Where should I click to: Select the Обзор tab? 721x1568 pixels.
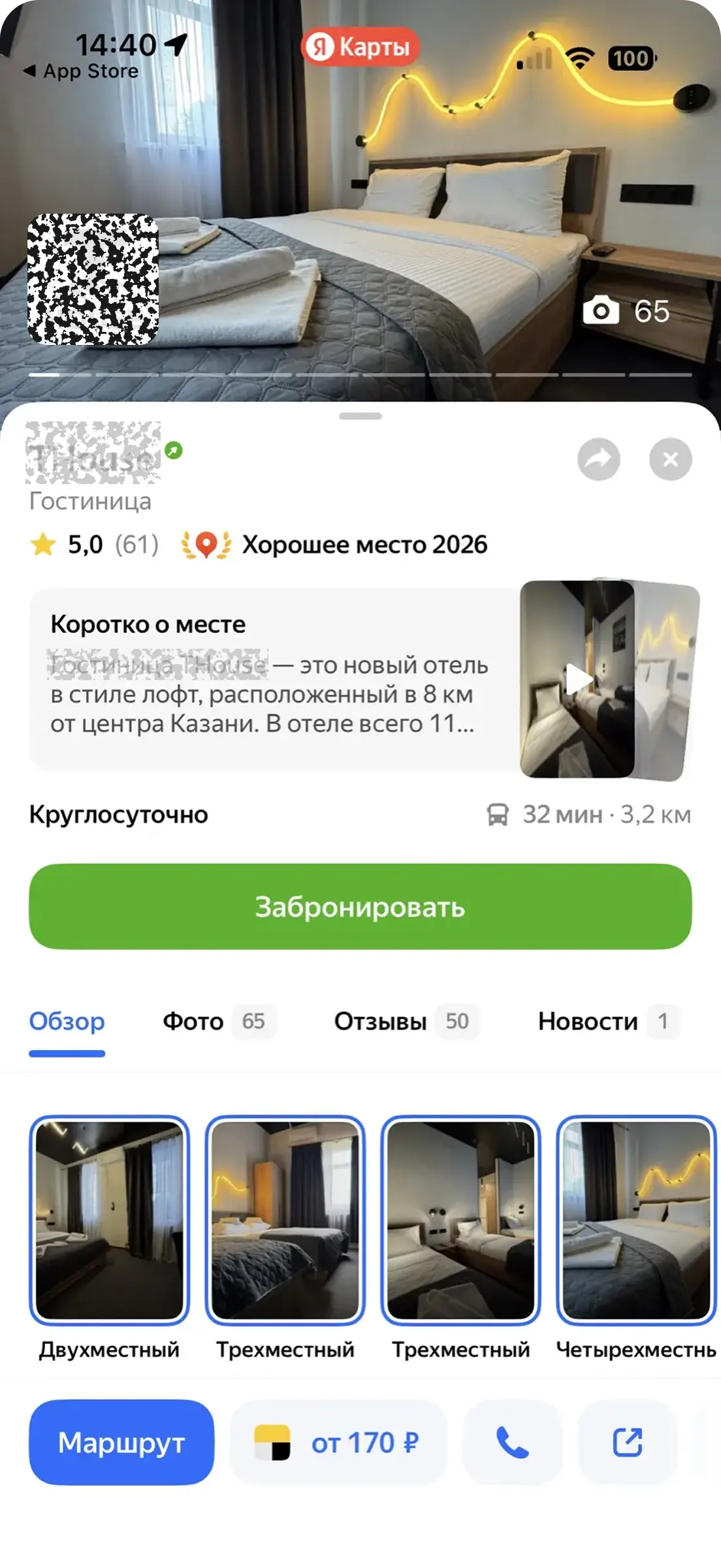(x=67, y=1021)
